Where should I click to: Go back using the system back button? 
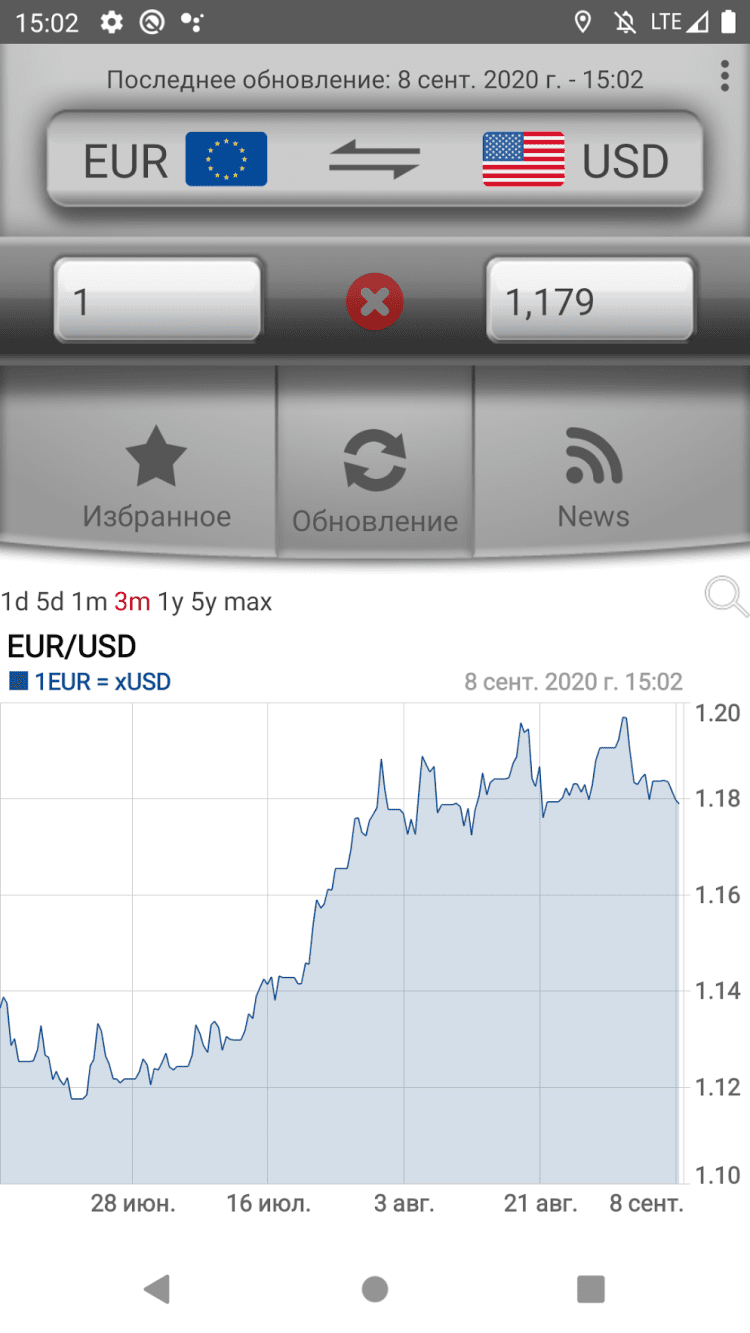[x=157, y=1289]
